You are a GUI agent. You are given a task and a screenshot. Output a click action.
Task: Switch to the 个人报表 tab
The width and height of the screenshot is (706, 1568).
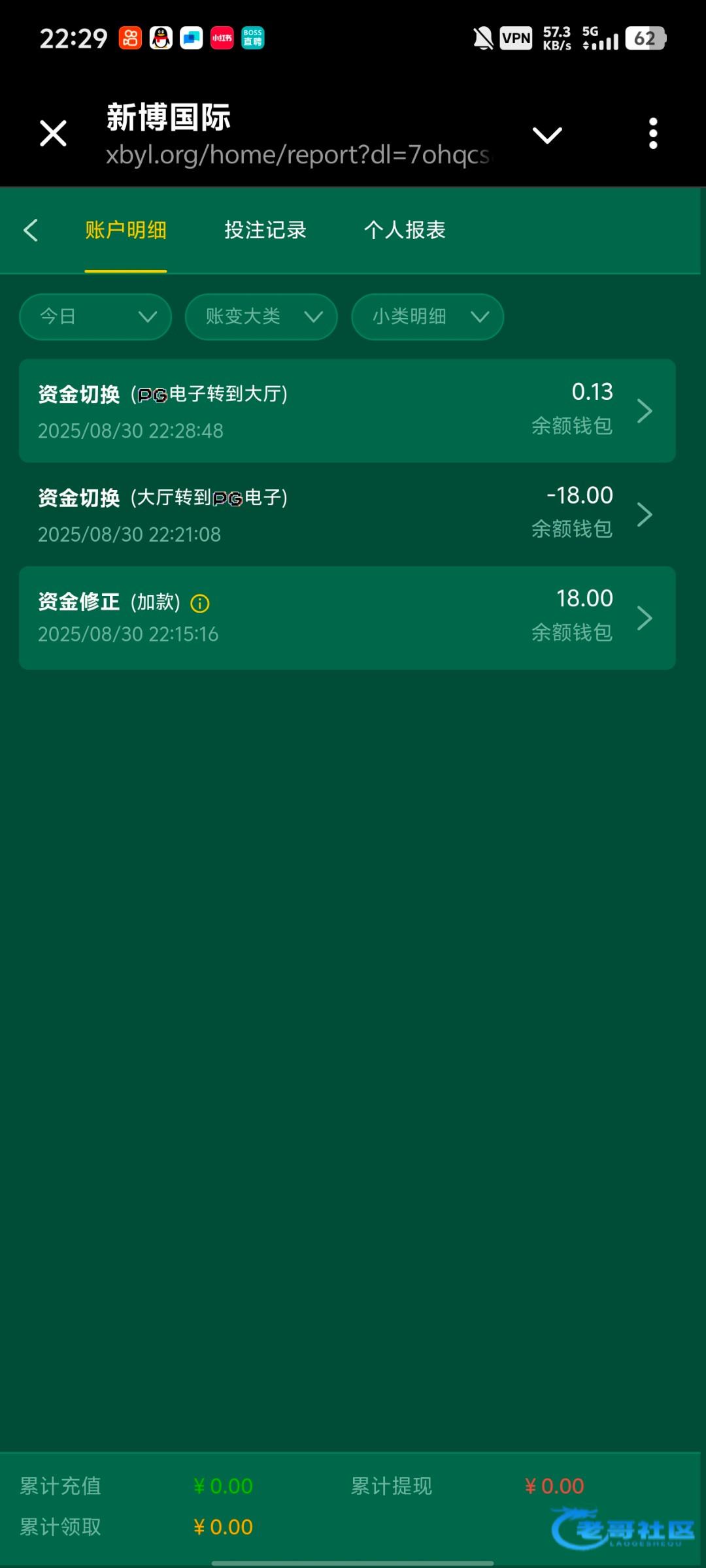coord(405,230)
